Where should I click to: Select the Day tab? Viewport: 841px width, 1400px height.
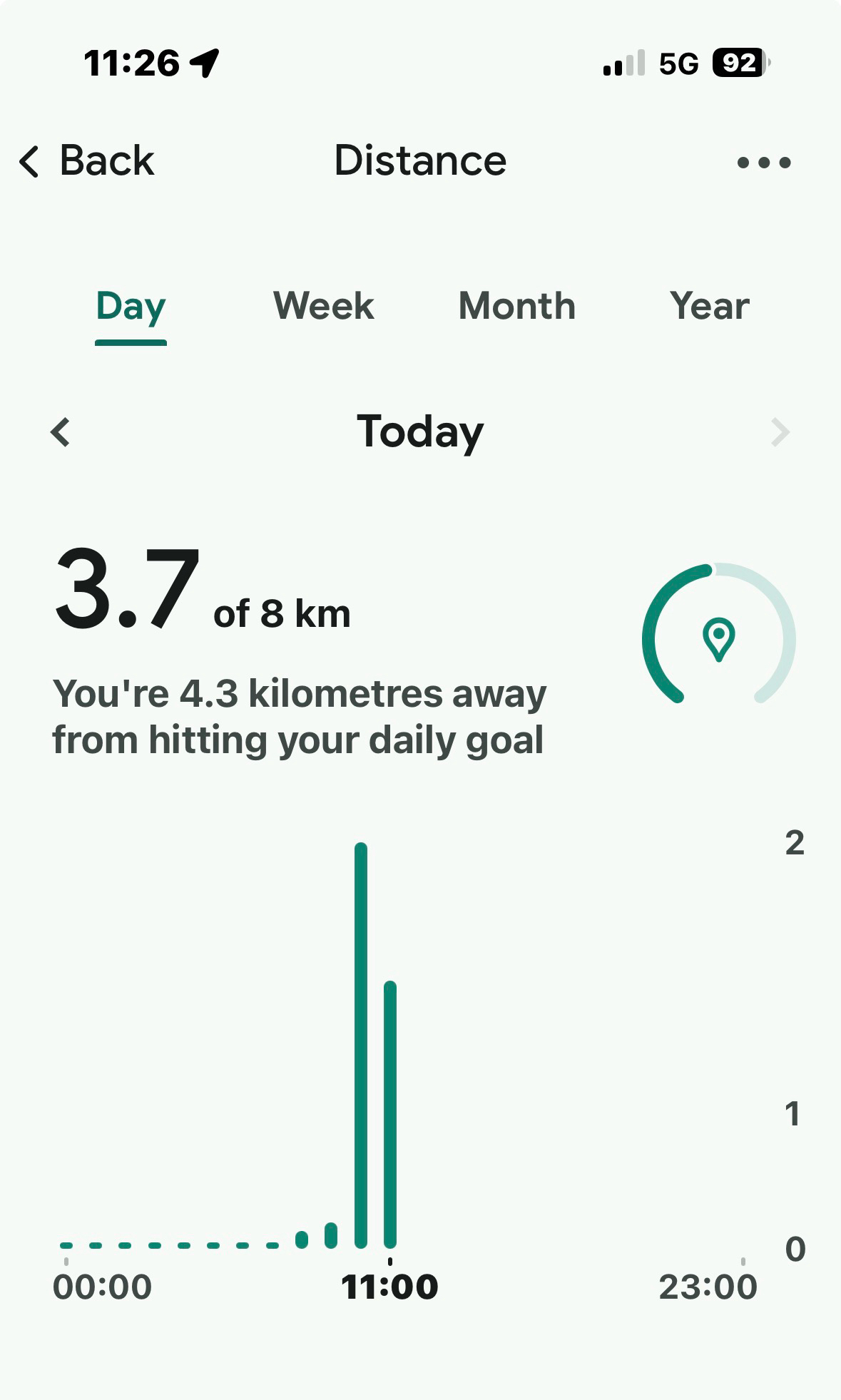pyautogui.click(x=131, y=307)
